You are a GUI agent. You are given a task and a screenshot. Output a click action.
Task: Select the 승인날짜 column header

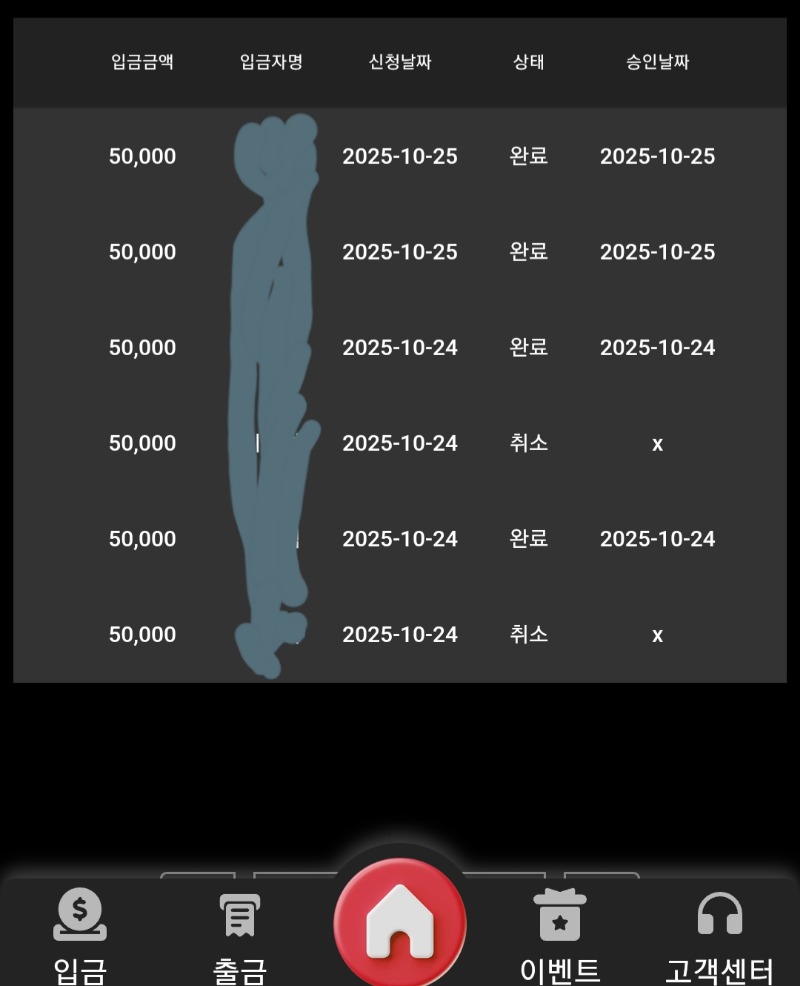point(657,61)
